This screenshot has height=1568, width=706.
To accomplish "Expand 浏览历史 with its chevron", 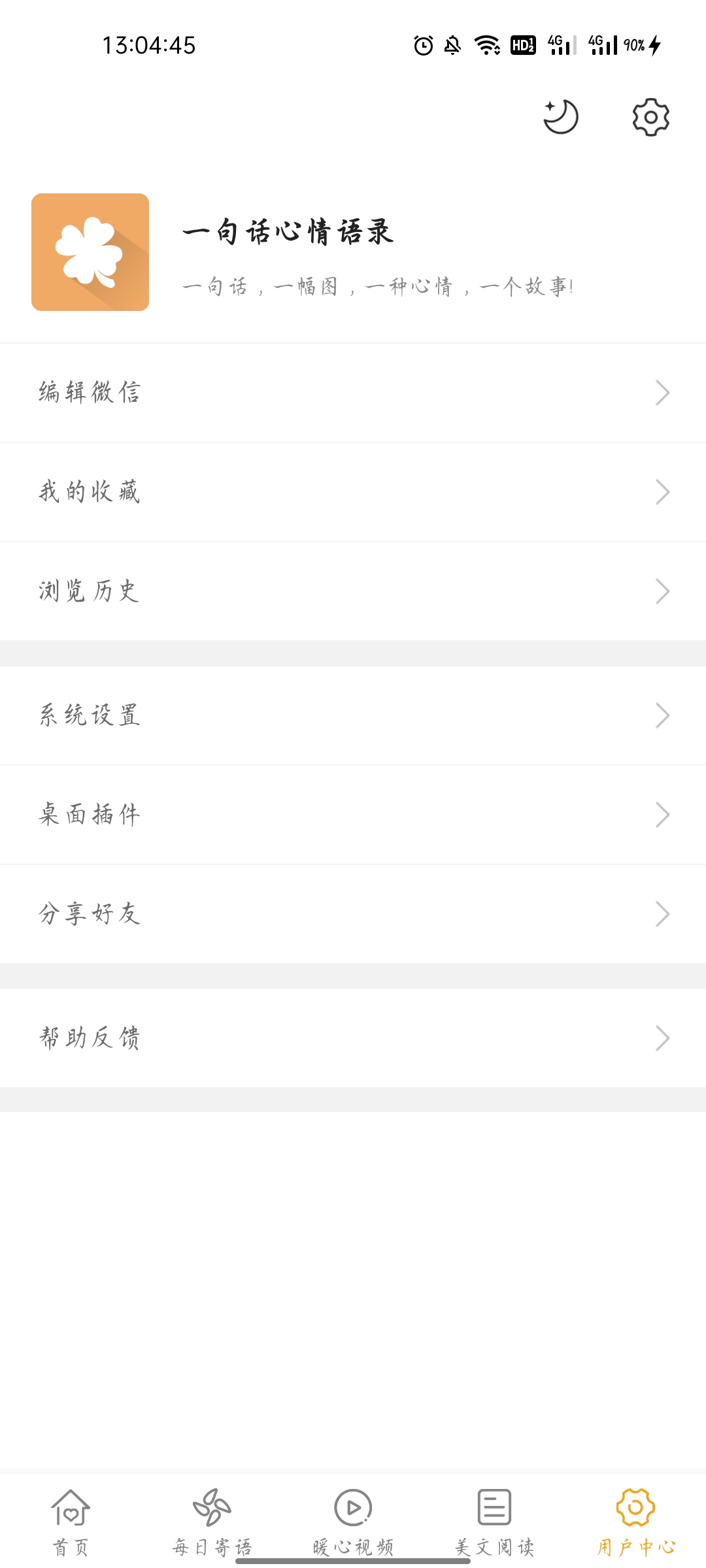I will click(x=663, y=592).
